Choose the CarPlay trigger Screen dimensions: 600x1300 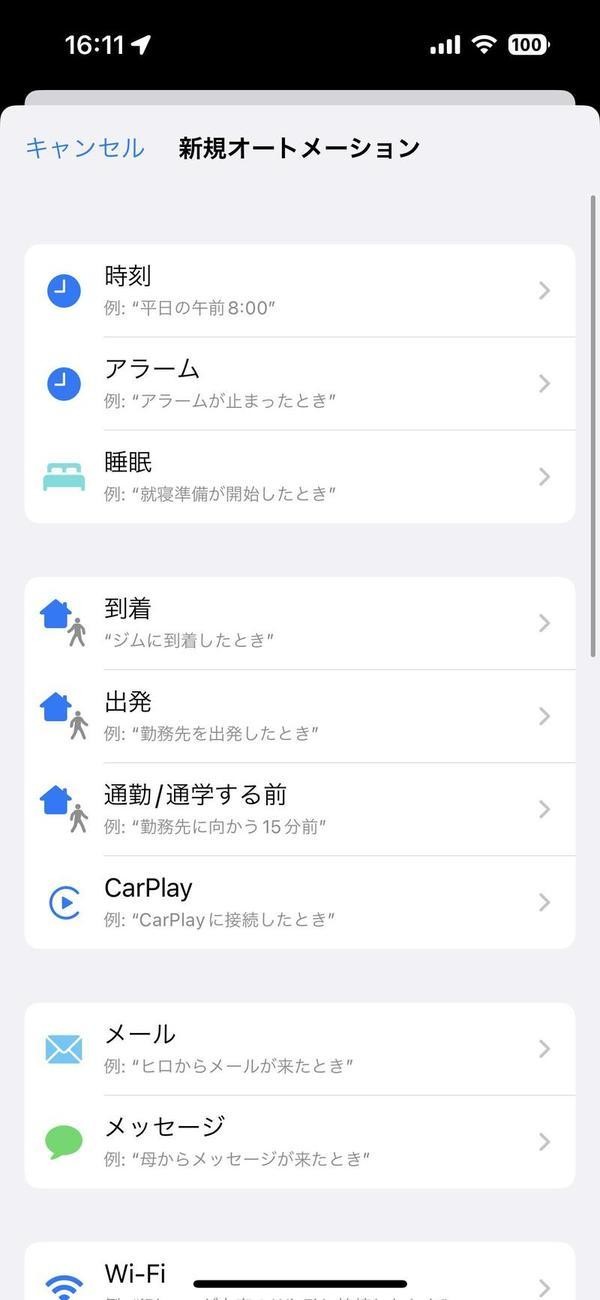(300, 902)
